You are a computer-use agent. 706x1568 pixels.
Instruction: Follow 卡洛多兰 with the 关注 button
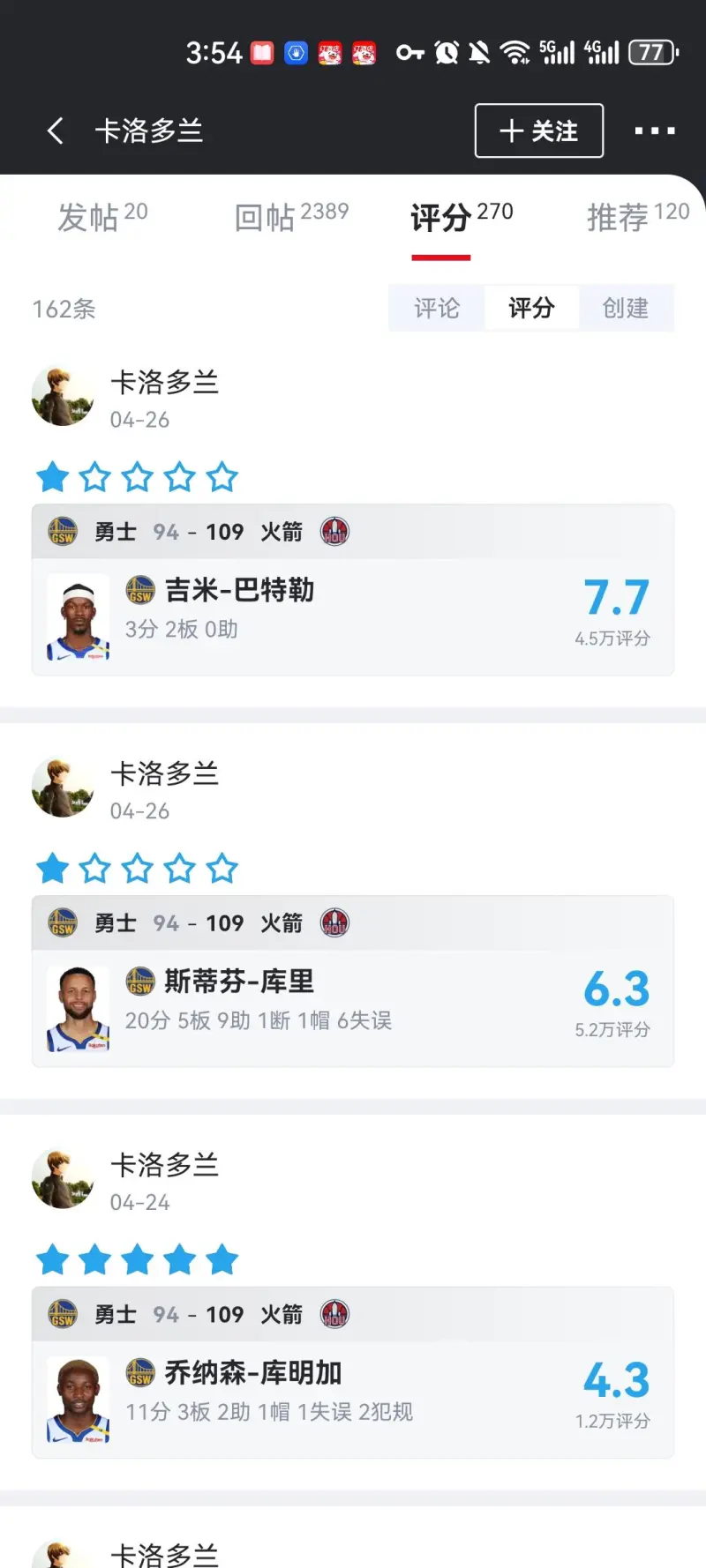pos(538,131)
